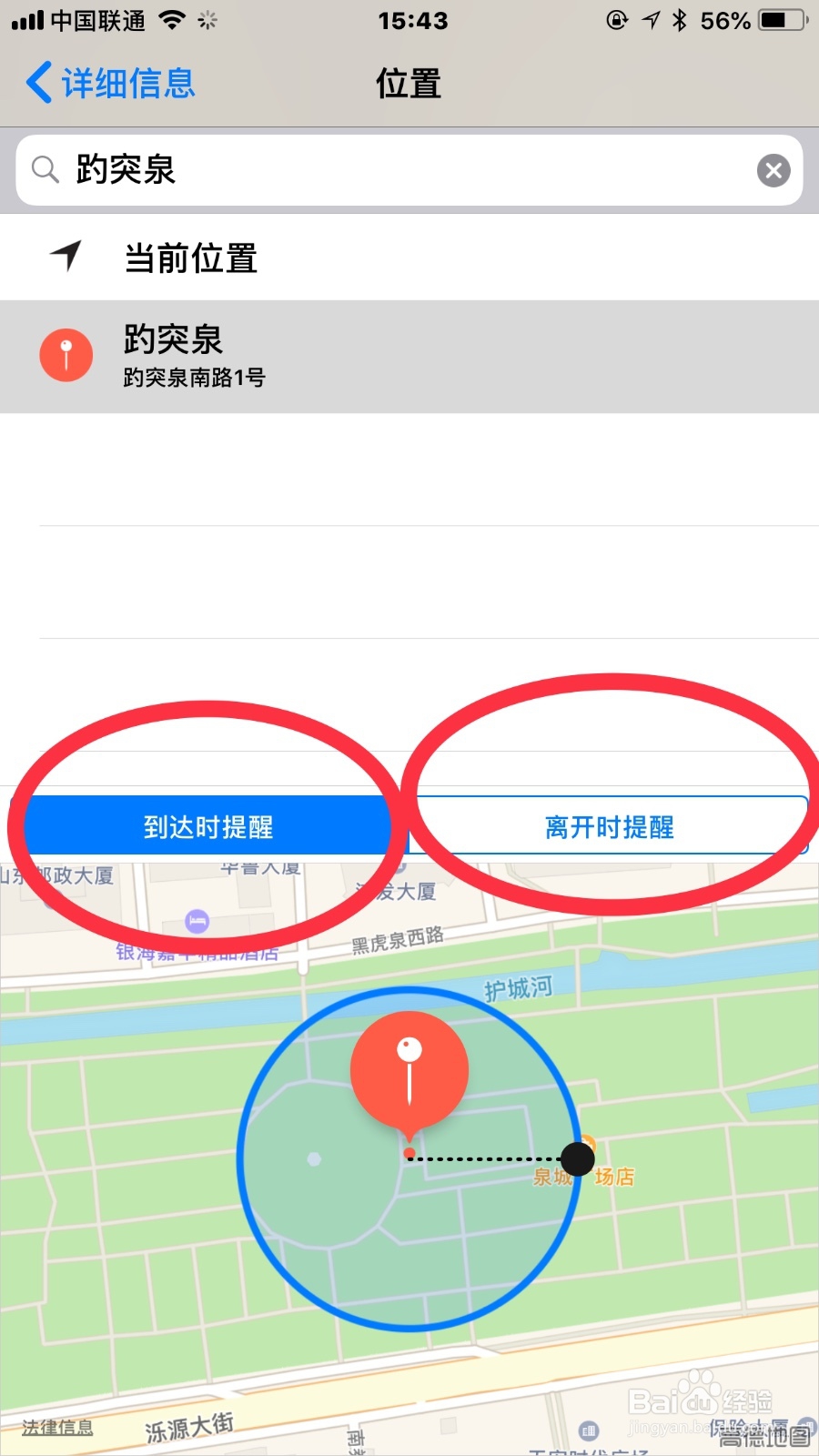Enable the 离开时提醒 departure reminder option

(609, 825)
